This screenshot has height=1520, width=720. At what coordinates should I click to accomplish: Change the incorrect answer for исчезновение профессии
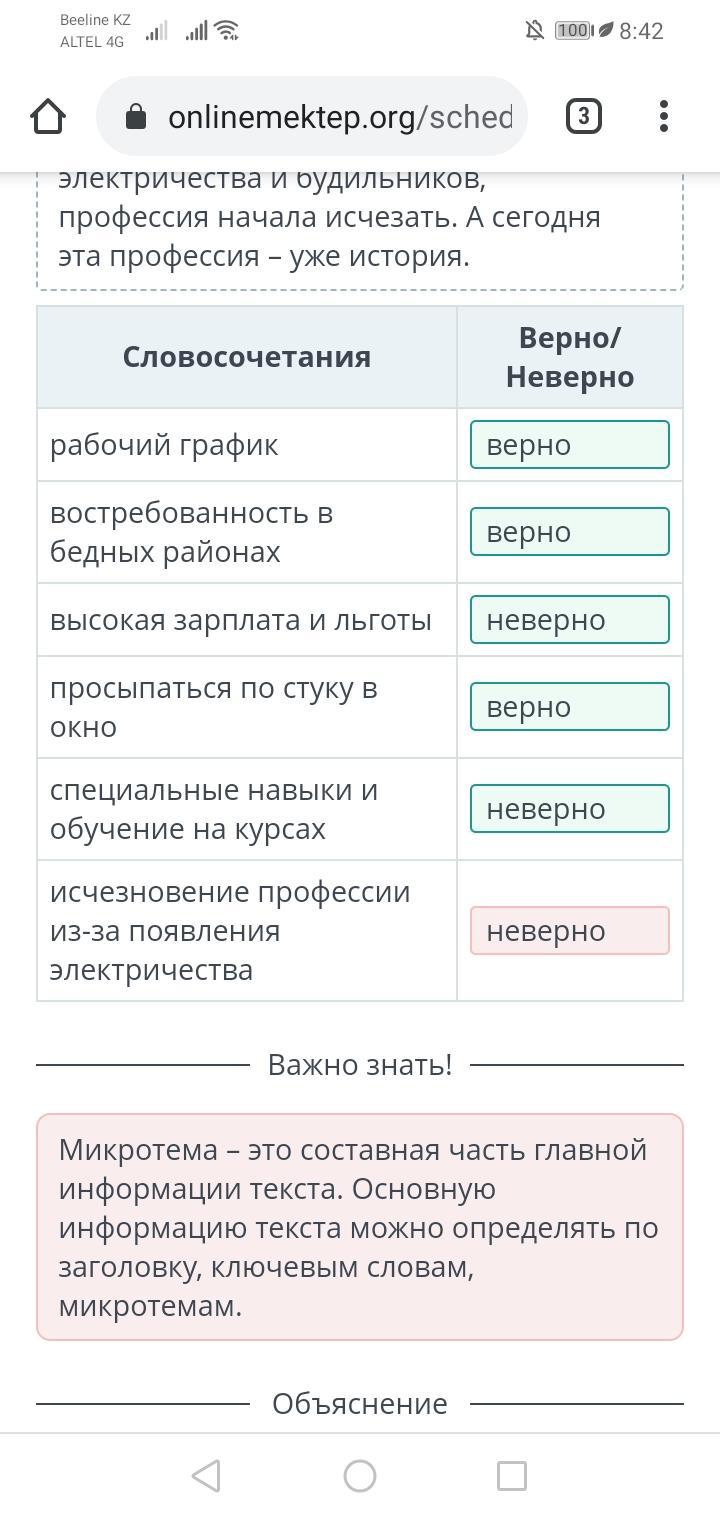click(x=570, y=931)
